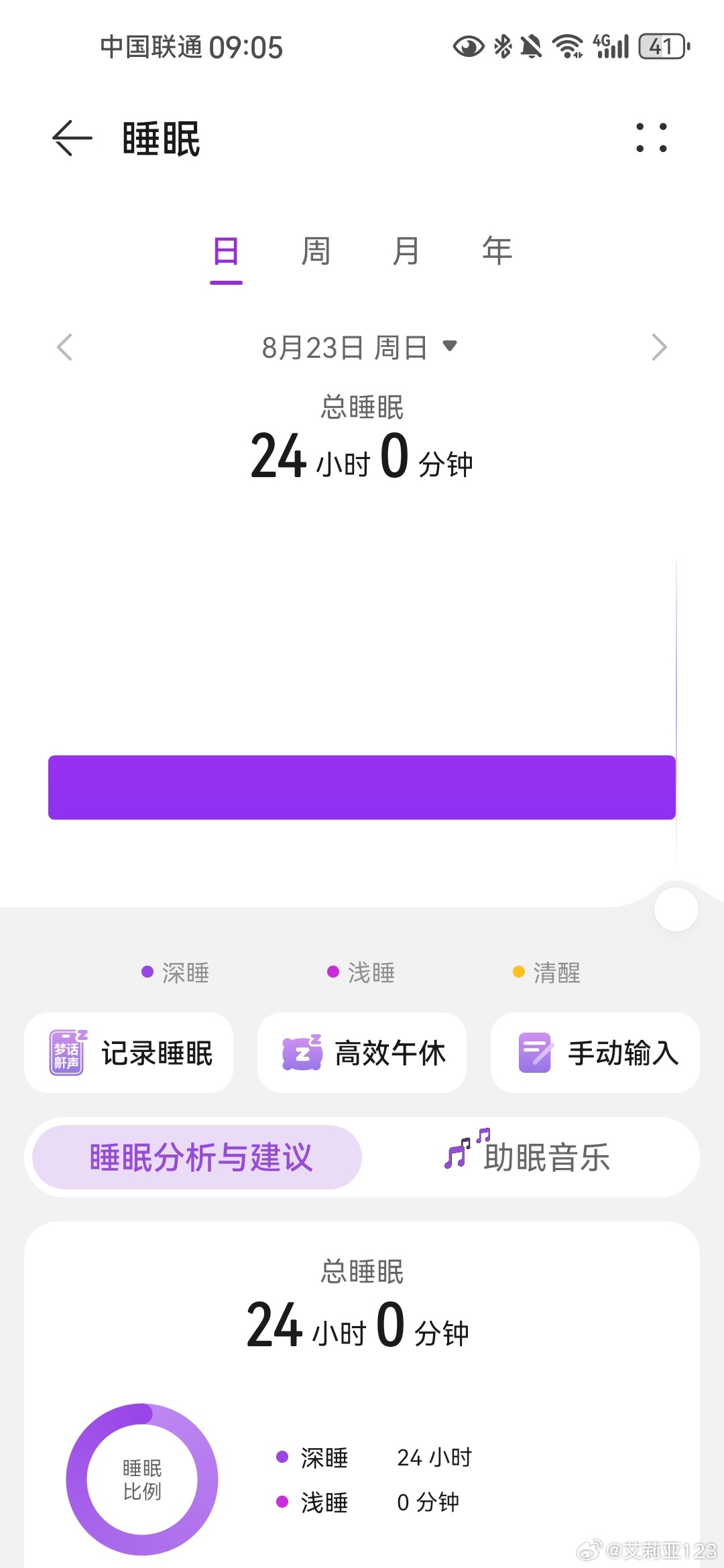Screen dimensions: 724x1568
Task: Go to the next day's sleep data
Action: click(660, 347)
